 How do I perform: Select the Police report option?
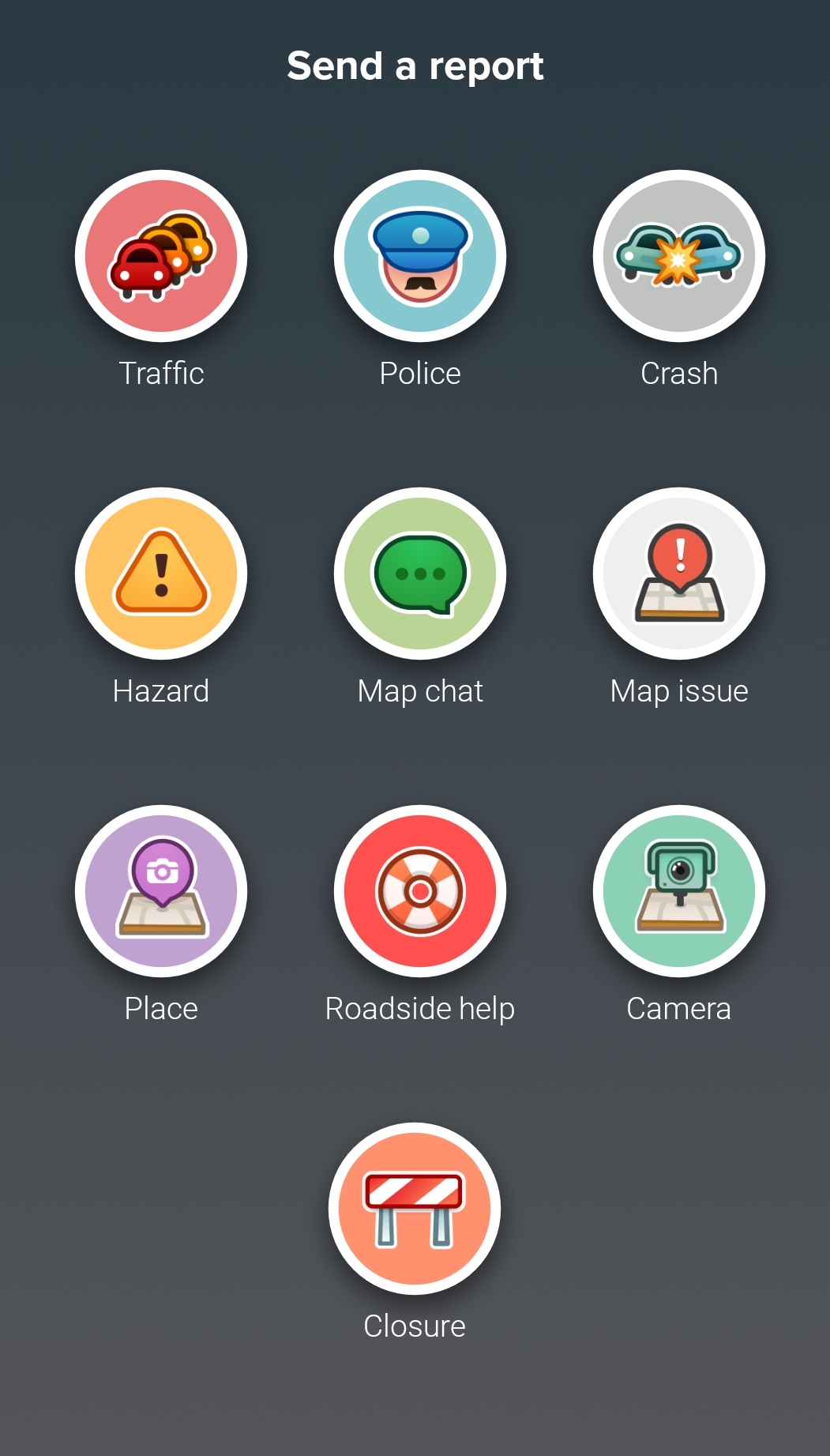click(x=420, y=256)
